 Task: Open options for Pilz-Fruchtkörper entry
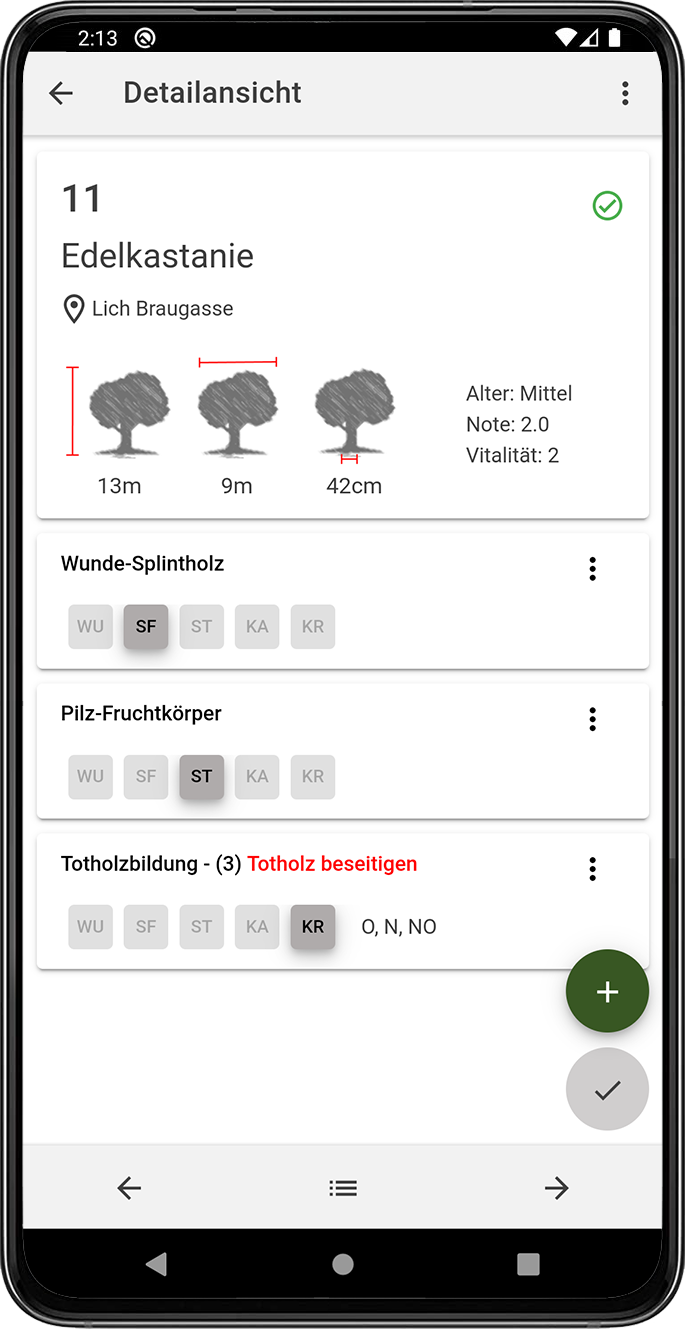[x=592, y=719]
